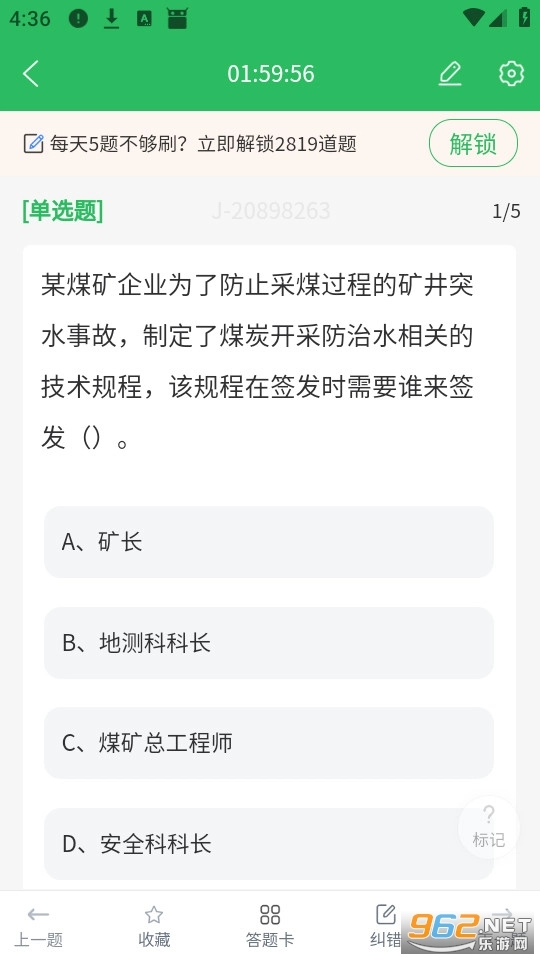The image size is (540, 960).
Task: Open the answer sheet 答题卡
Action: pyautogui.click(x=269, y=927)
